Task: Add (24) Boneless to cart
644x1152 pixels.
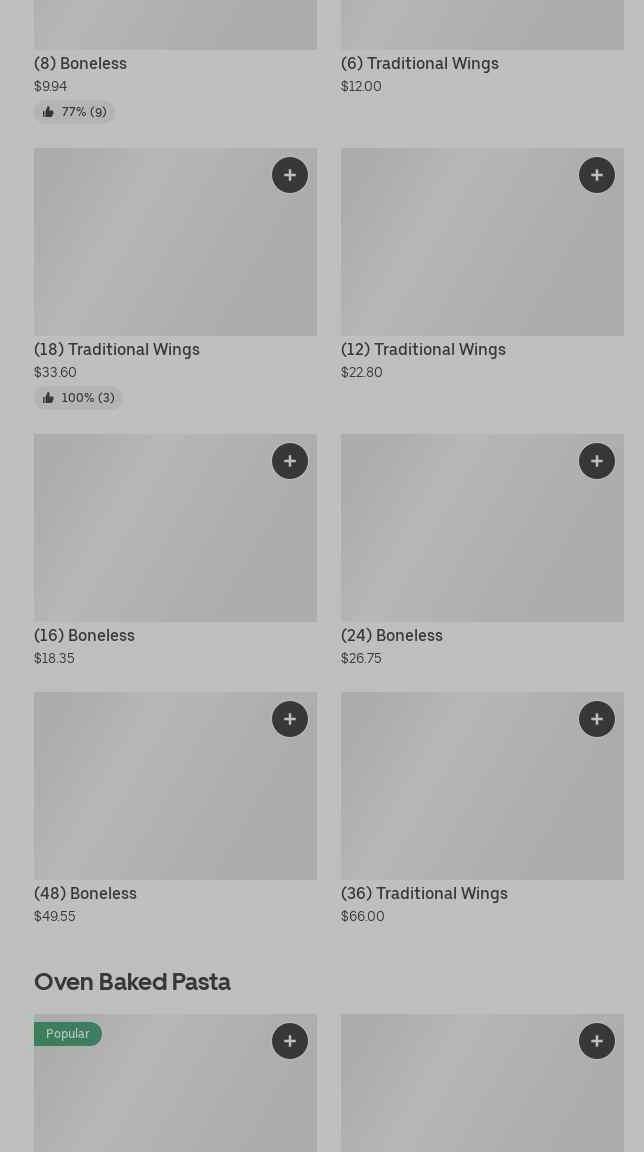Action: (597, 461)
